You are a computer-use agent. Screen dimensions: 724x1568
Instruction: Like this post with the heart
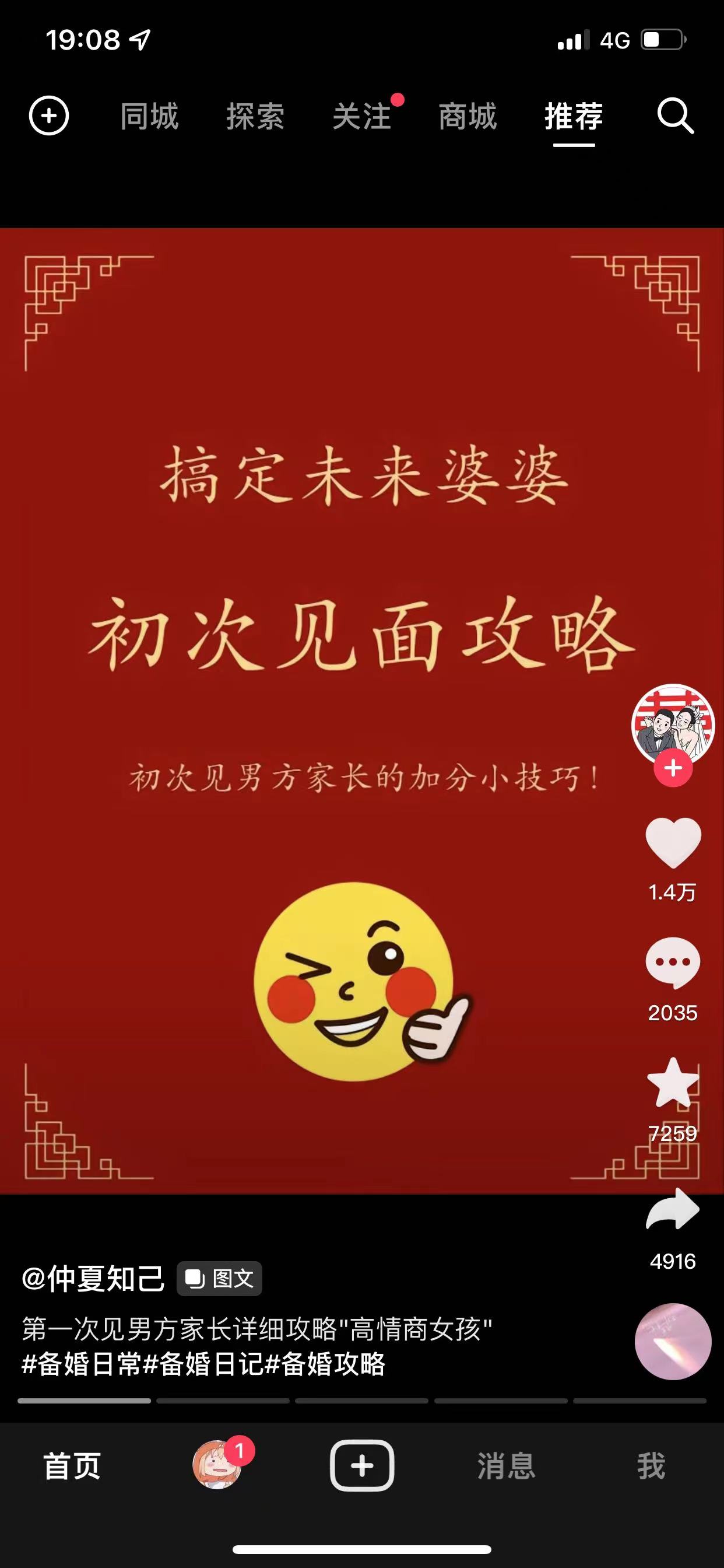pos(673,842)
